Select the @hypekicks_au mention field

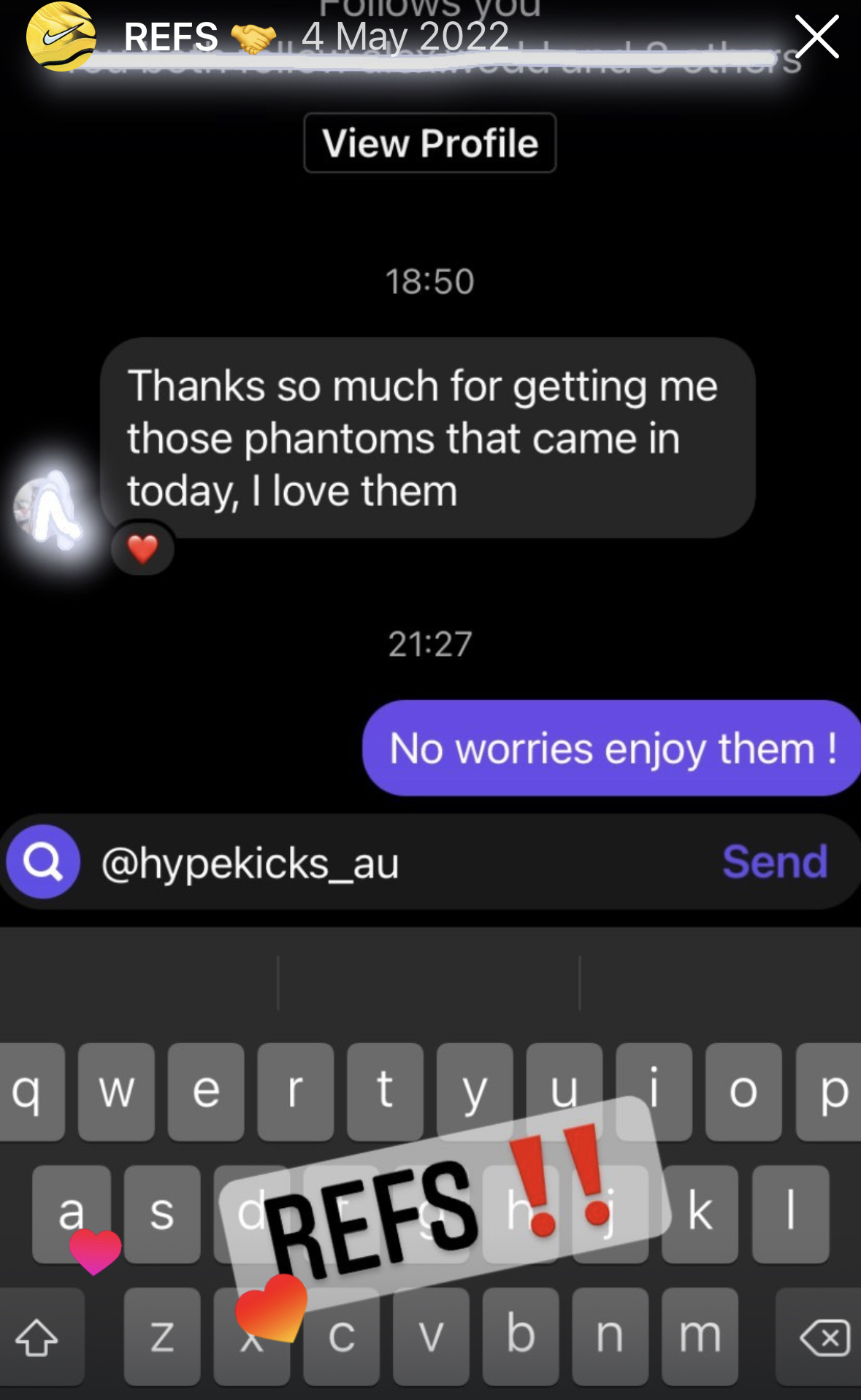click(x=250, y=864)
